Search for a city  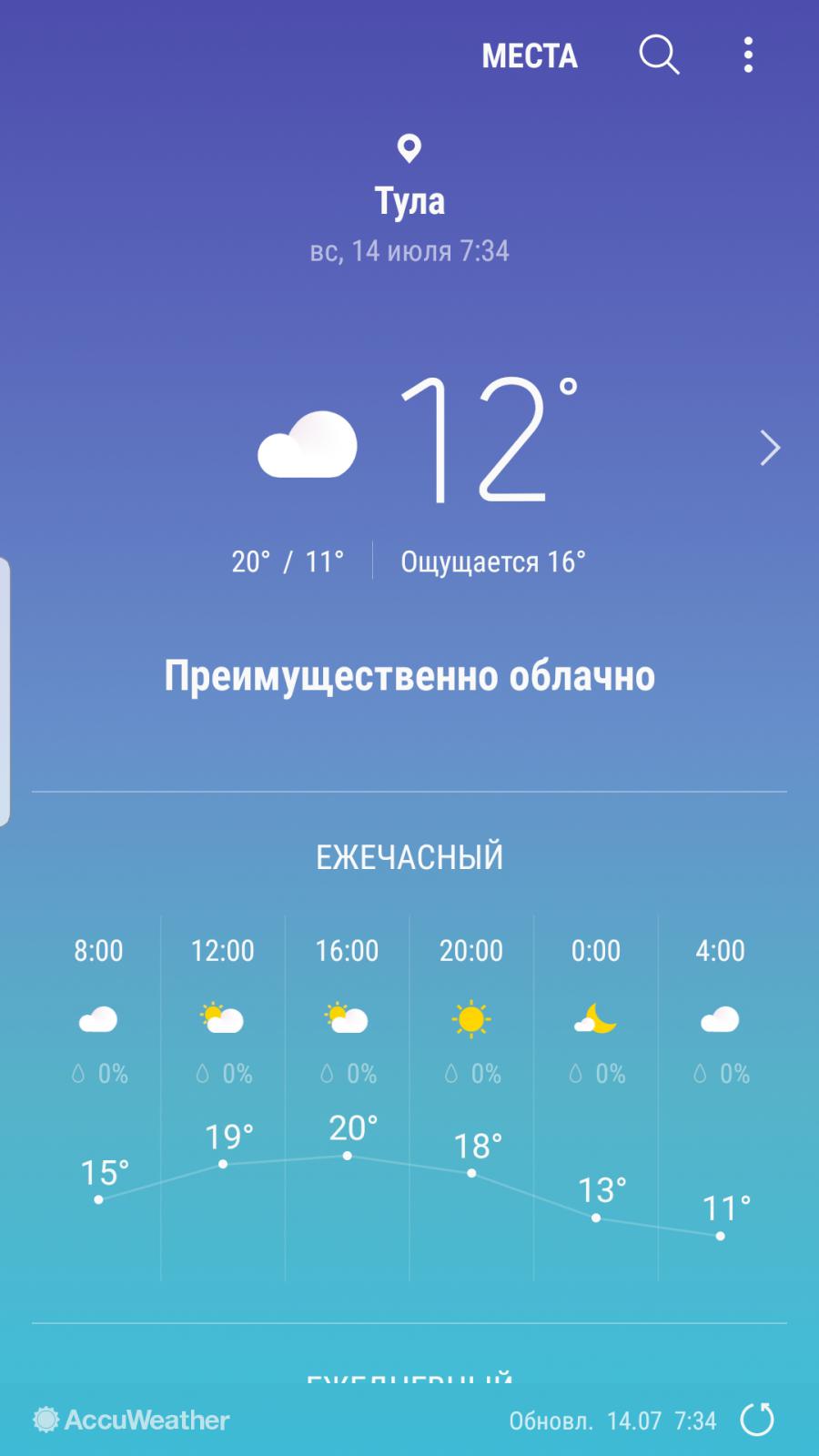659,56
